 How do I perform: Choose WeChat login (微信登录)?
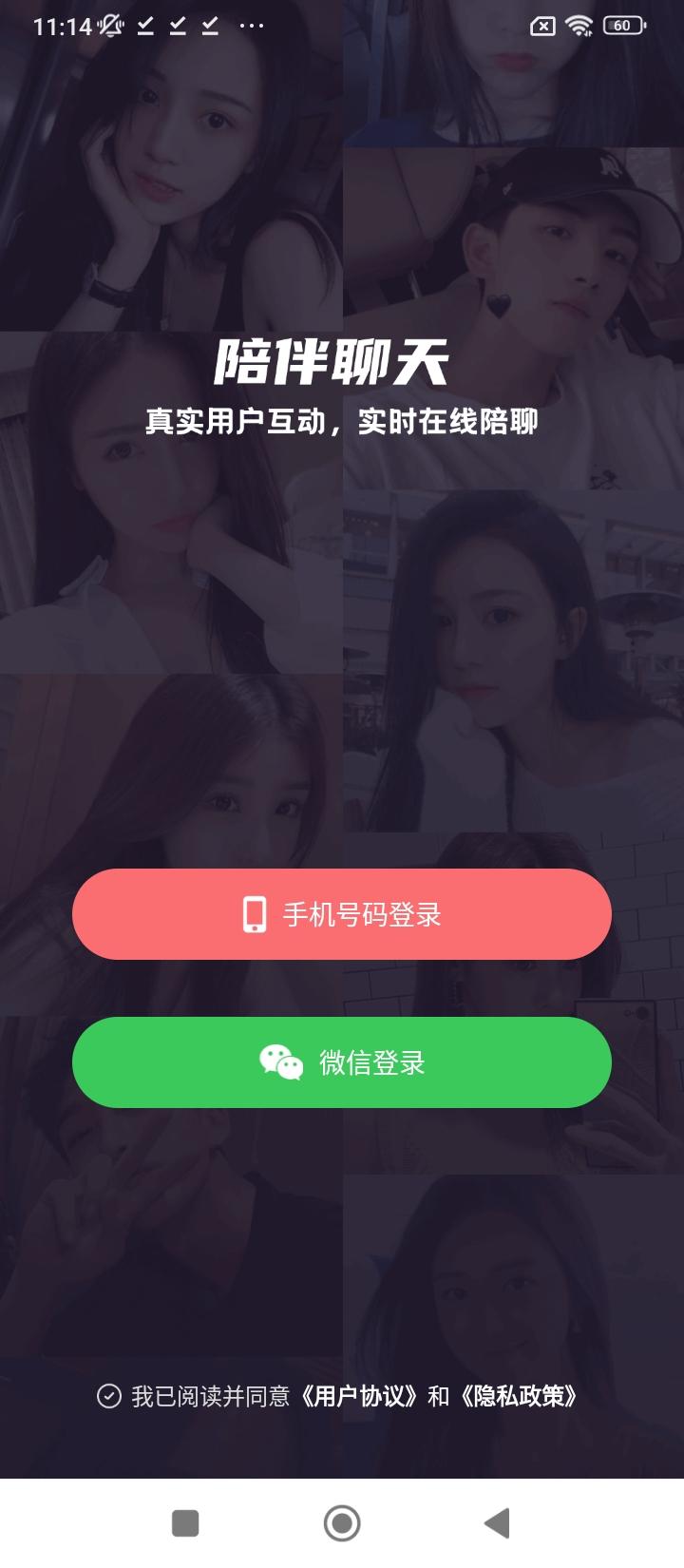pos(342,1062)
